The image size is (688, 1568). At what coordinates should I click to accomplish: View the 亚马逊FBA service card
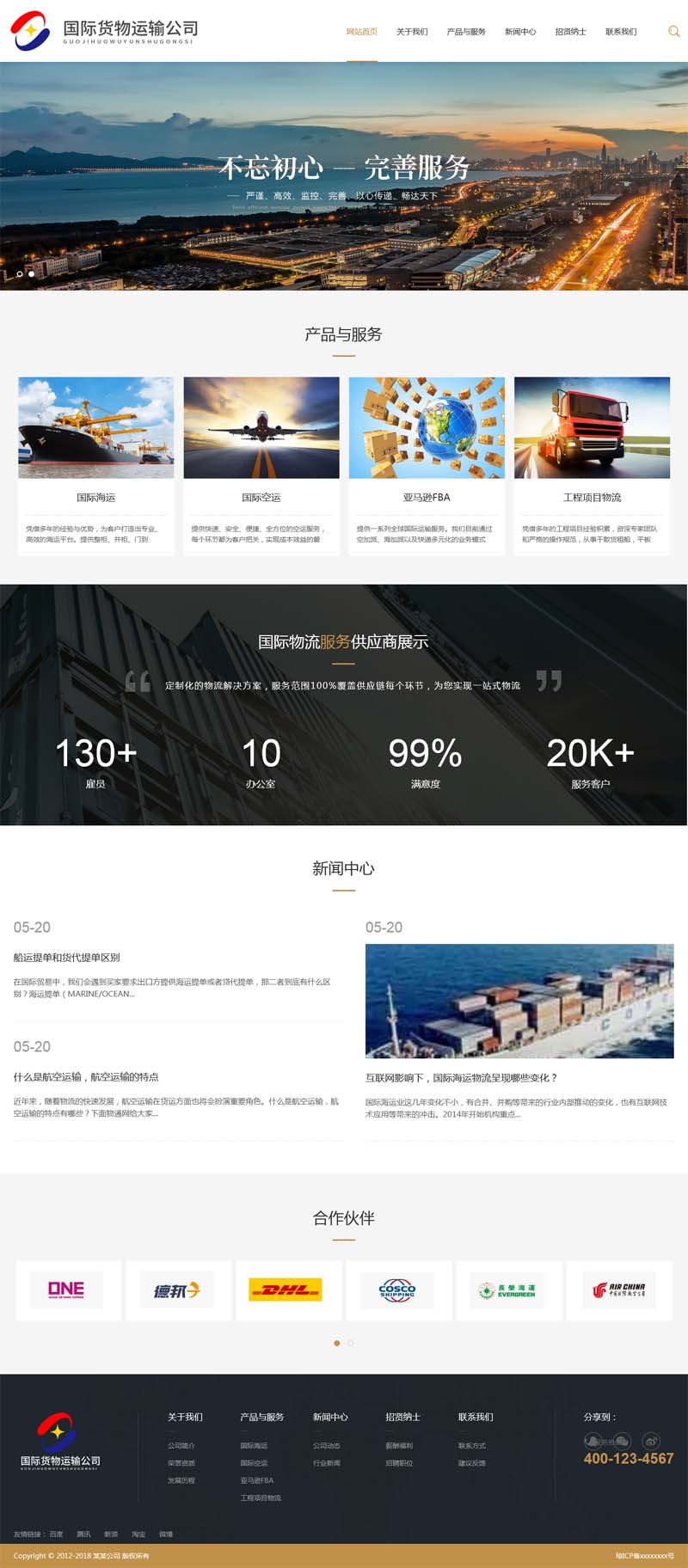point(427,466)
